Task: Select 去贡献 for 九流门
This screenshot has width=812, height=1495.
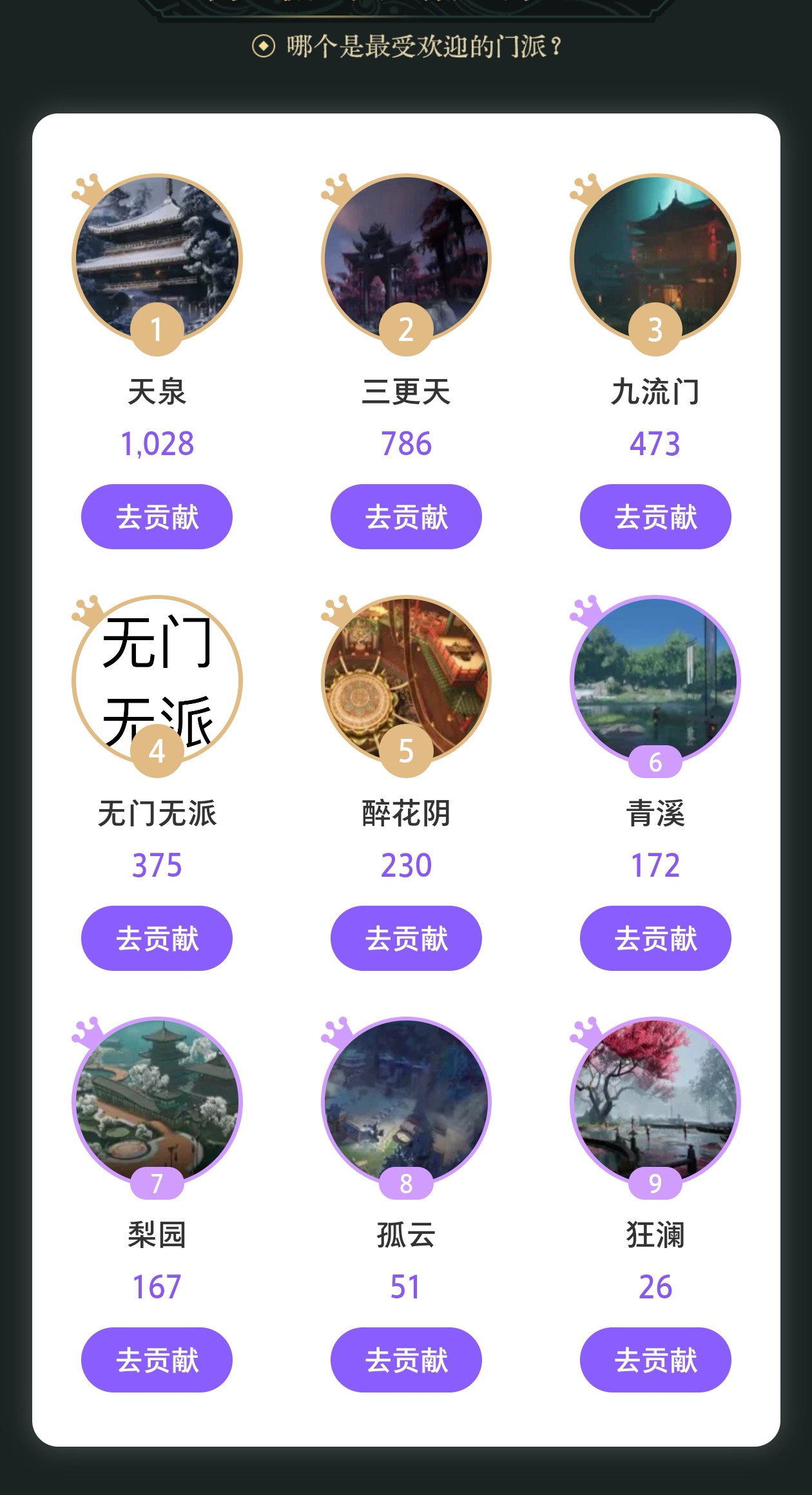Action: pyautogui.click(x=655, y=516)
